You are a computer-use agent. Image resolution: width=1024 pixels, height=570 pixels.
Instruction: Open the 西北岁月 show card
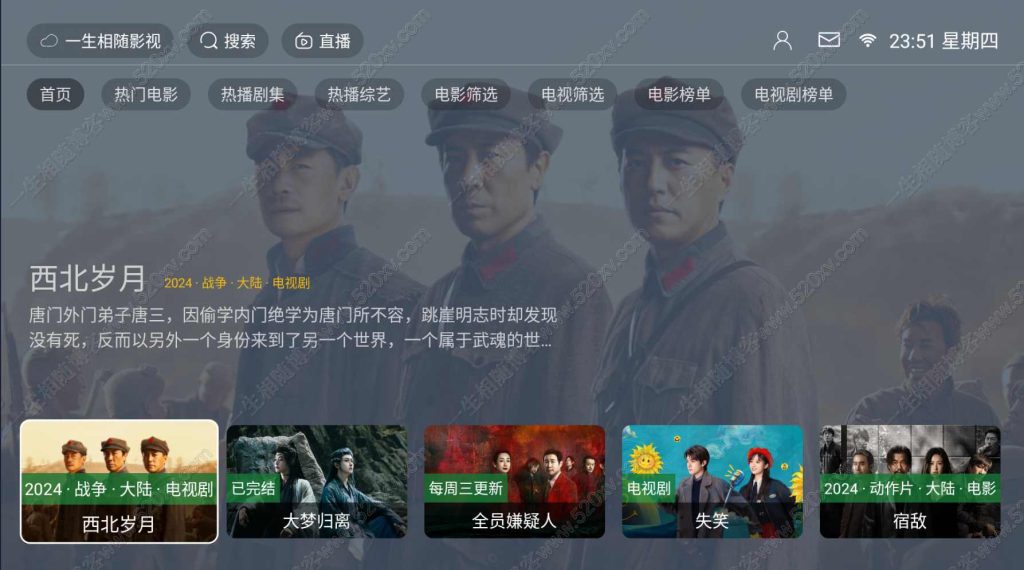pos(119,481)
